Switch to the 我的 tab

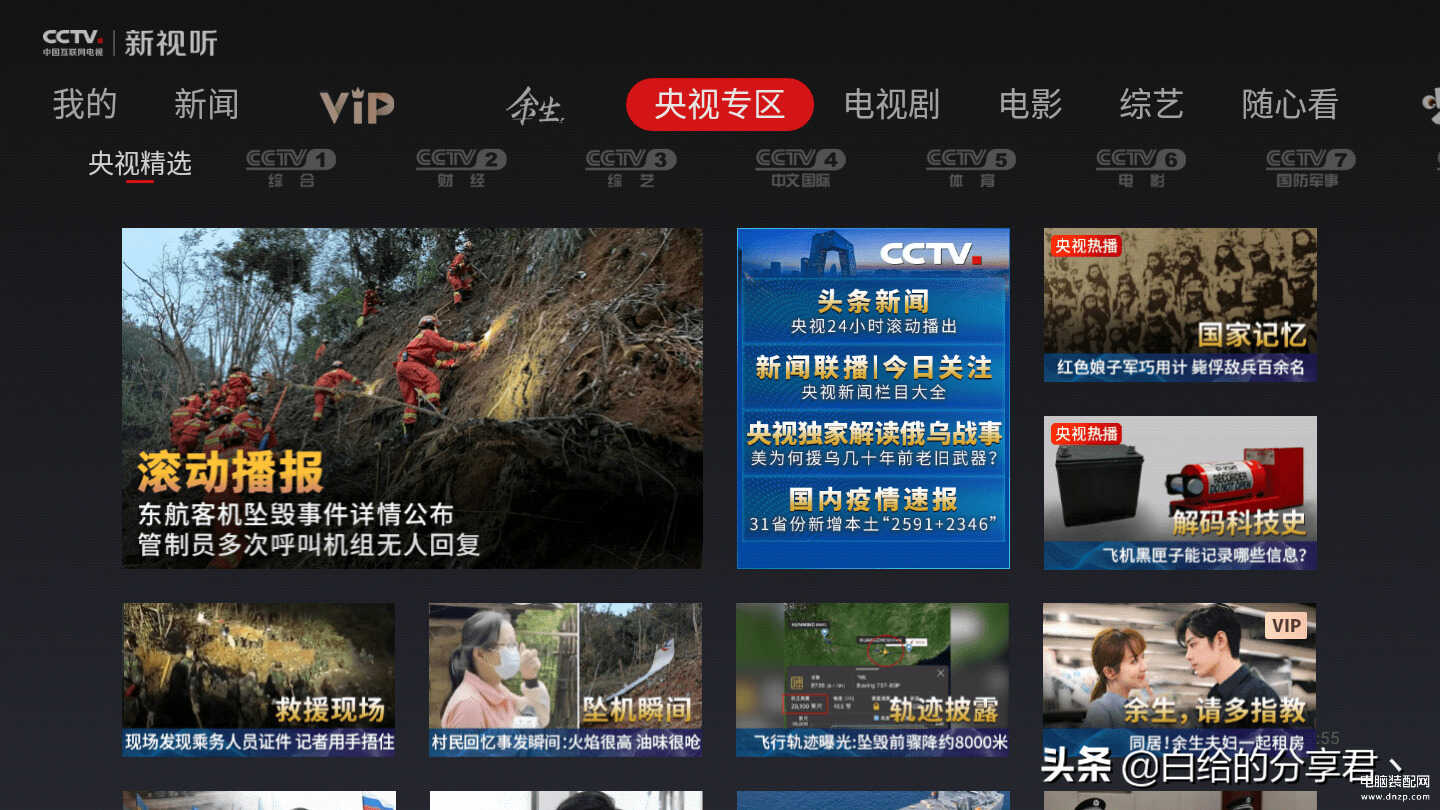point(85,104)
